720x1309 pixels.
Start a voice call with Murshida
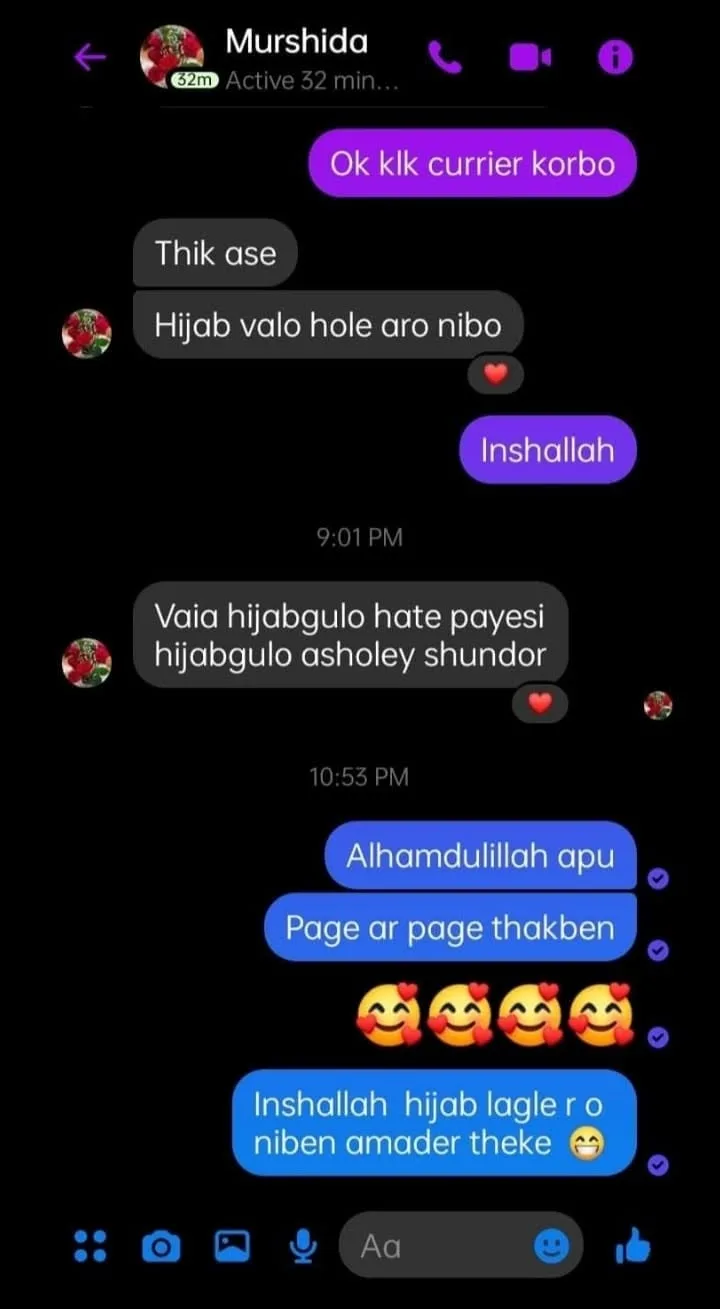point(445,58)
